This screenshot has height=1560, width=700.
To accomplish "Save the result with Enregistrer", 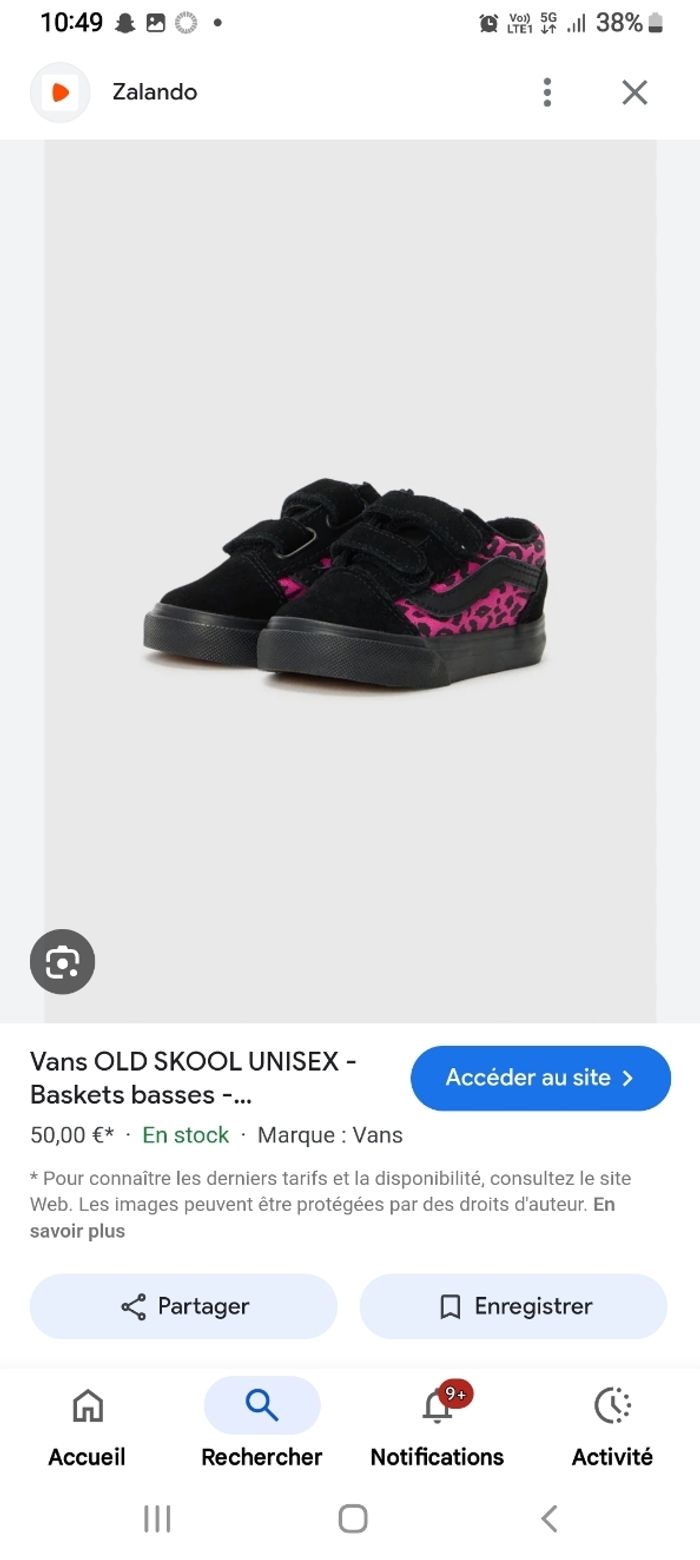I will 513,1306.
